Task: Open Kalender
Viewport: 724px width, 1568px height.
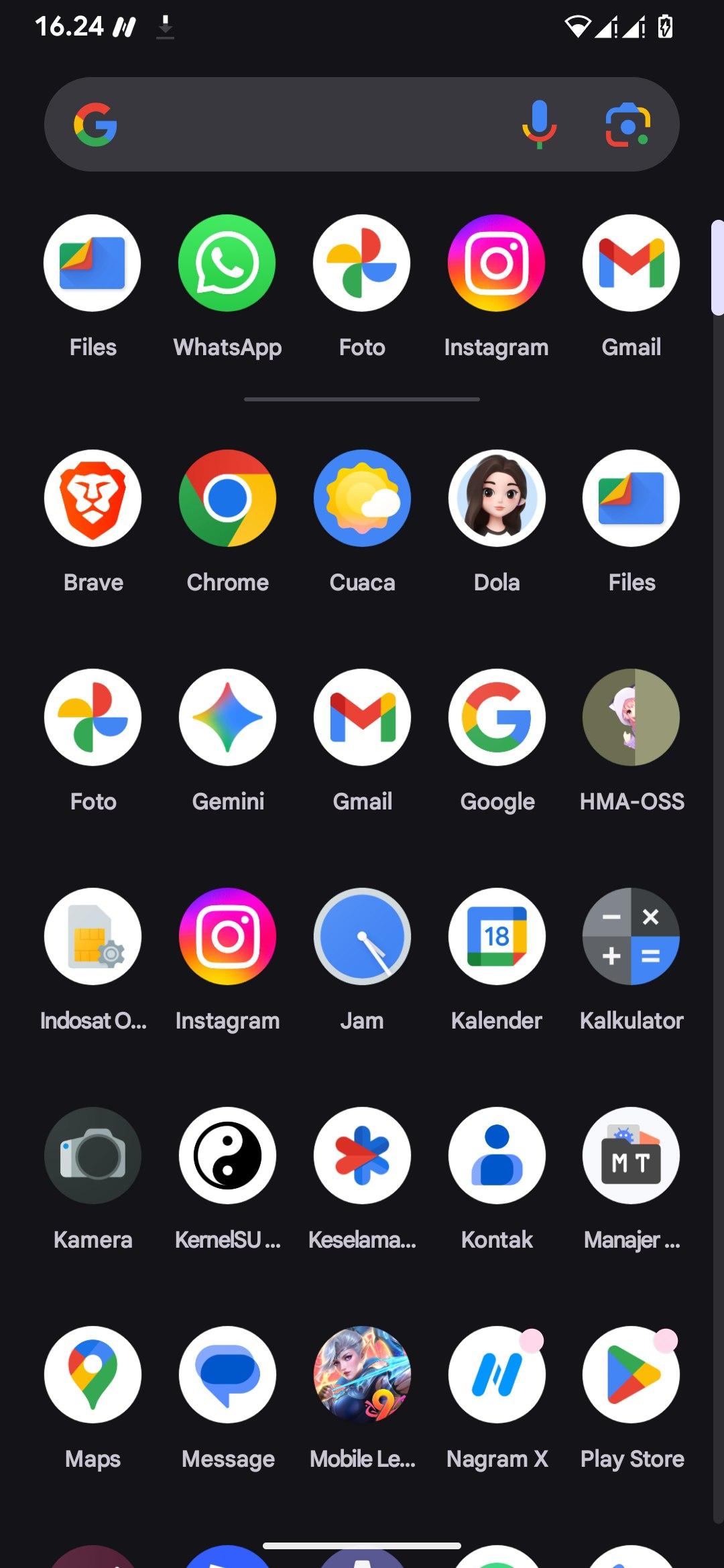Action: [497, 937]
